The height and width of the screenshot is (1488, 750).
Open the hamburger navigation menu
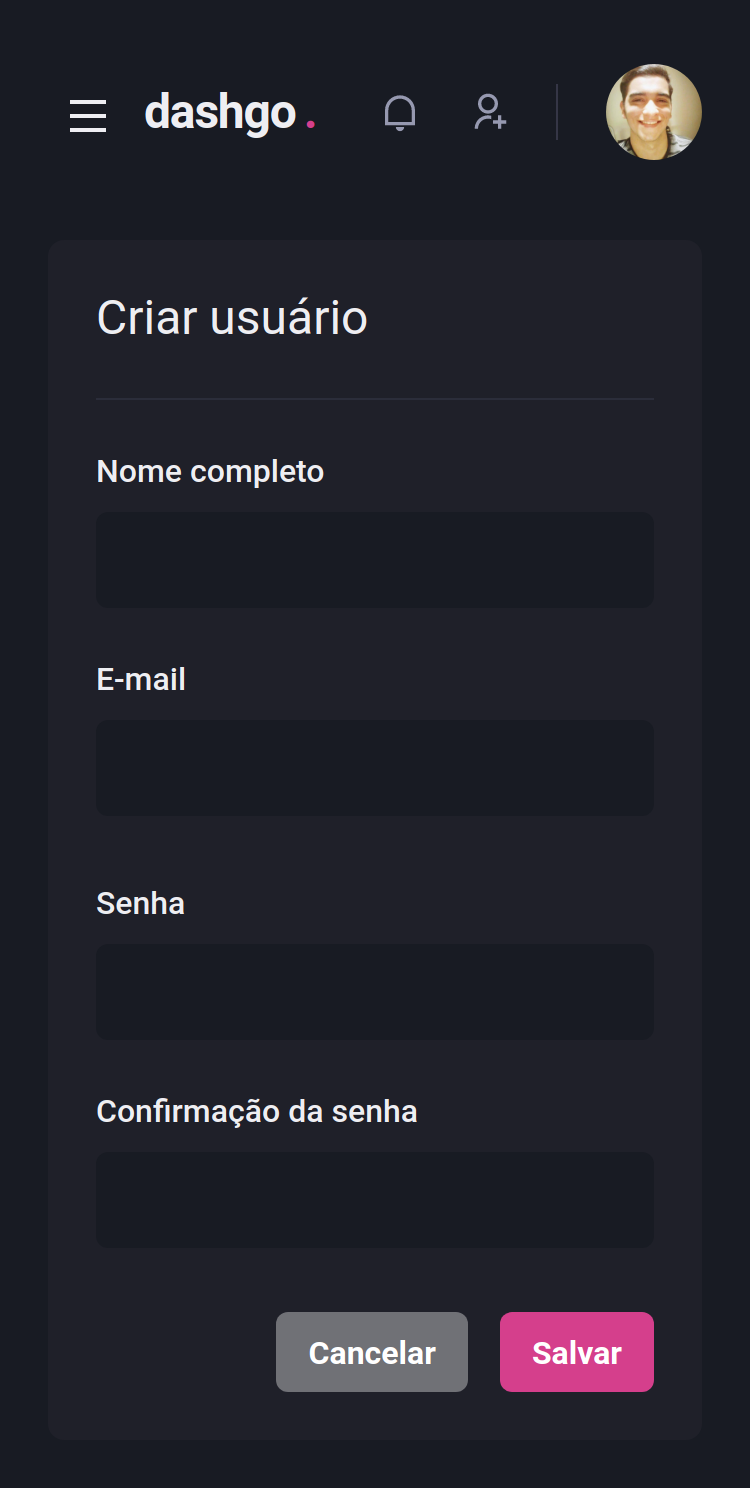pyautogui.click(x=88, y=116)
